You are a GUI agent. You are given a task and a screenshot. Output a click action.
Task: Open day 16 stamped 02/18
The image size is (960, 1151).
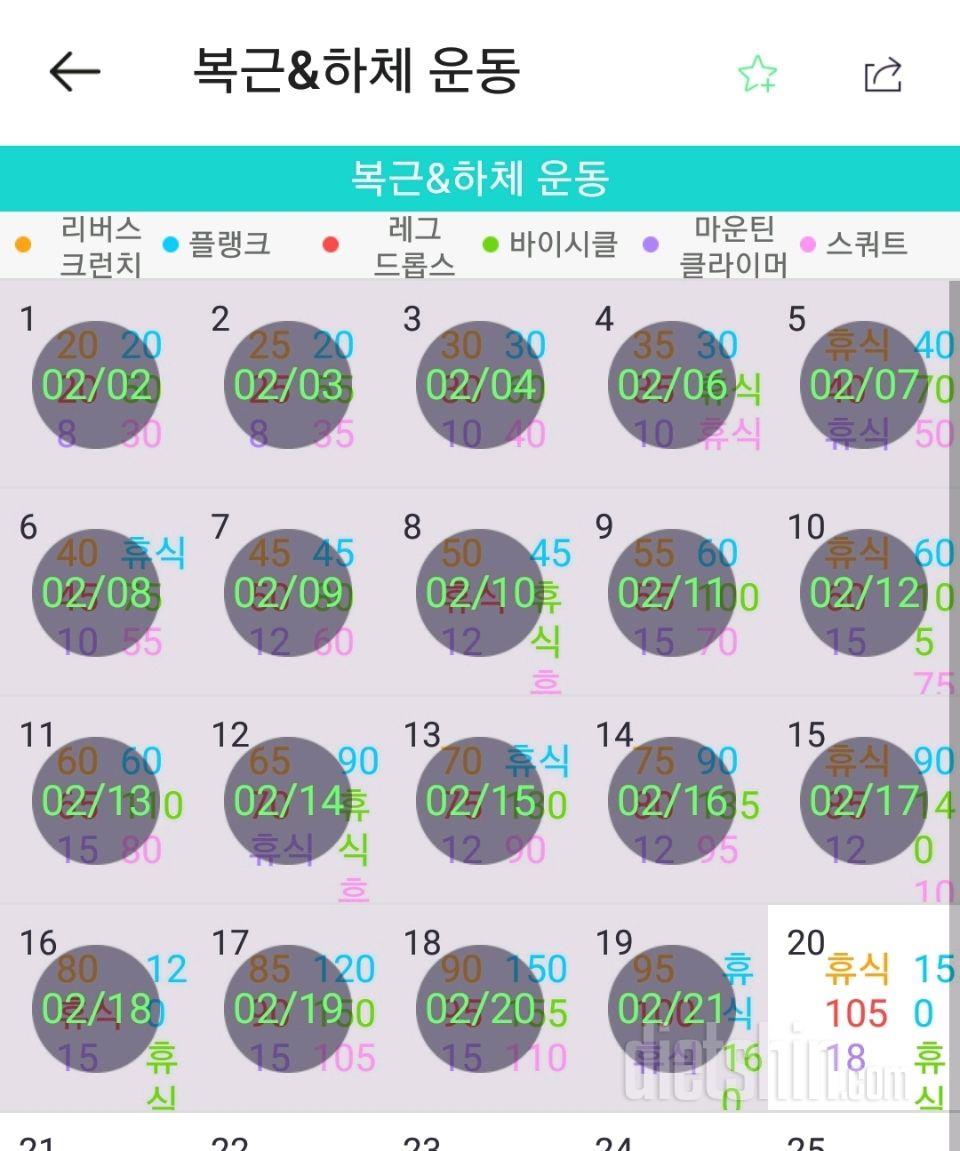coord(96,1009)
